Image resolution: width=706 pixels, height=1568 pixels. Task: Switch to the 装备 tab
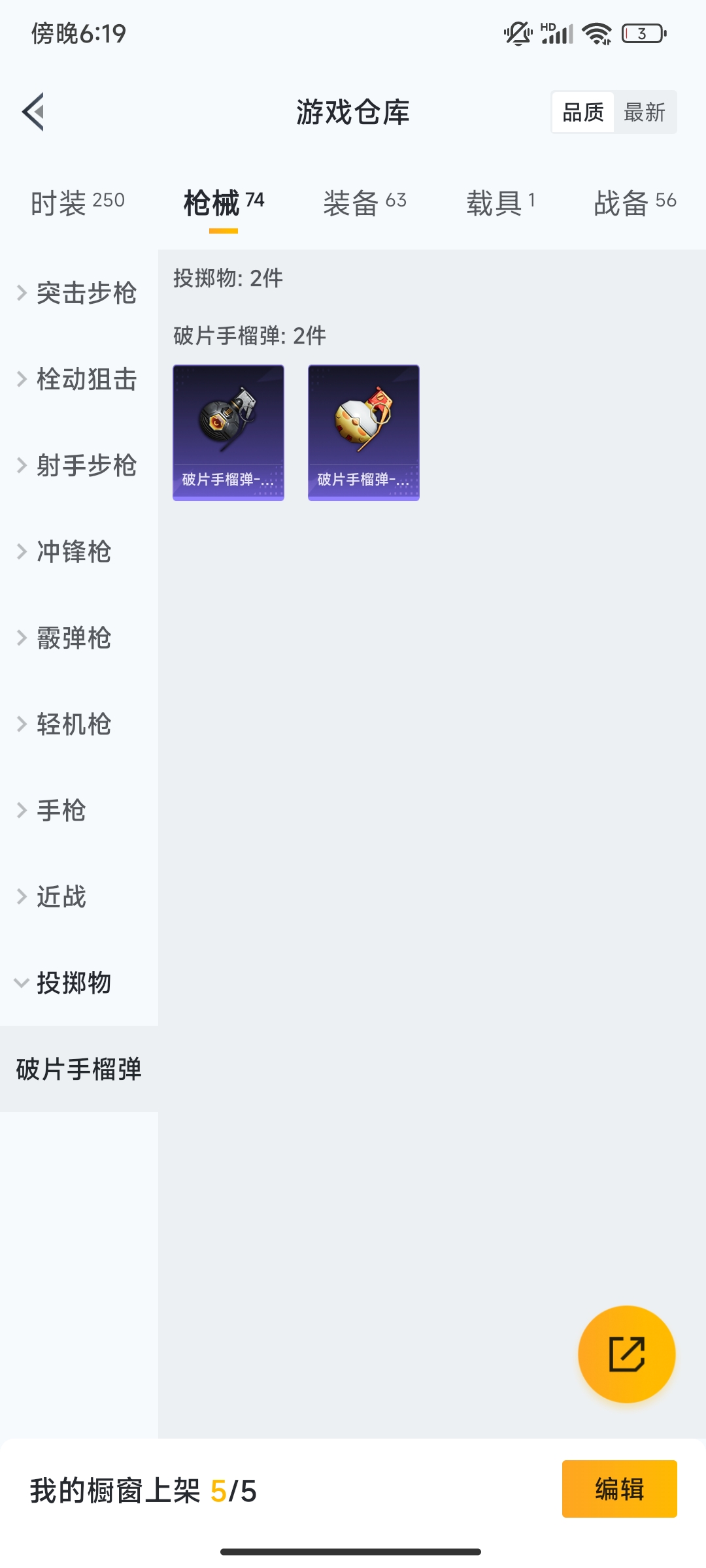365,203
